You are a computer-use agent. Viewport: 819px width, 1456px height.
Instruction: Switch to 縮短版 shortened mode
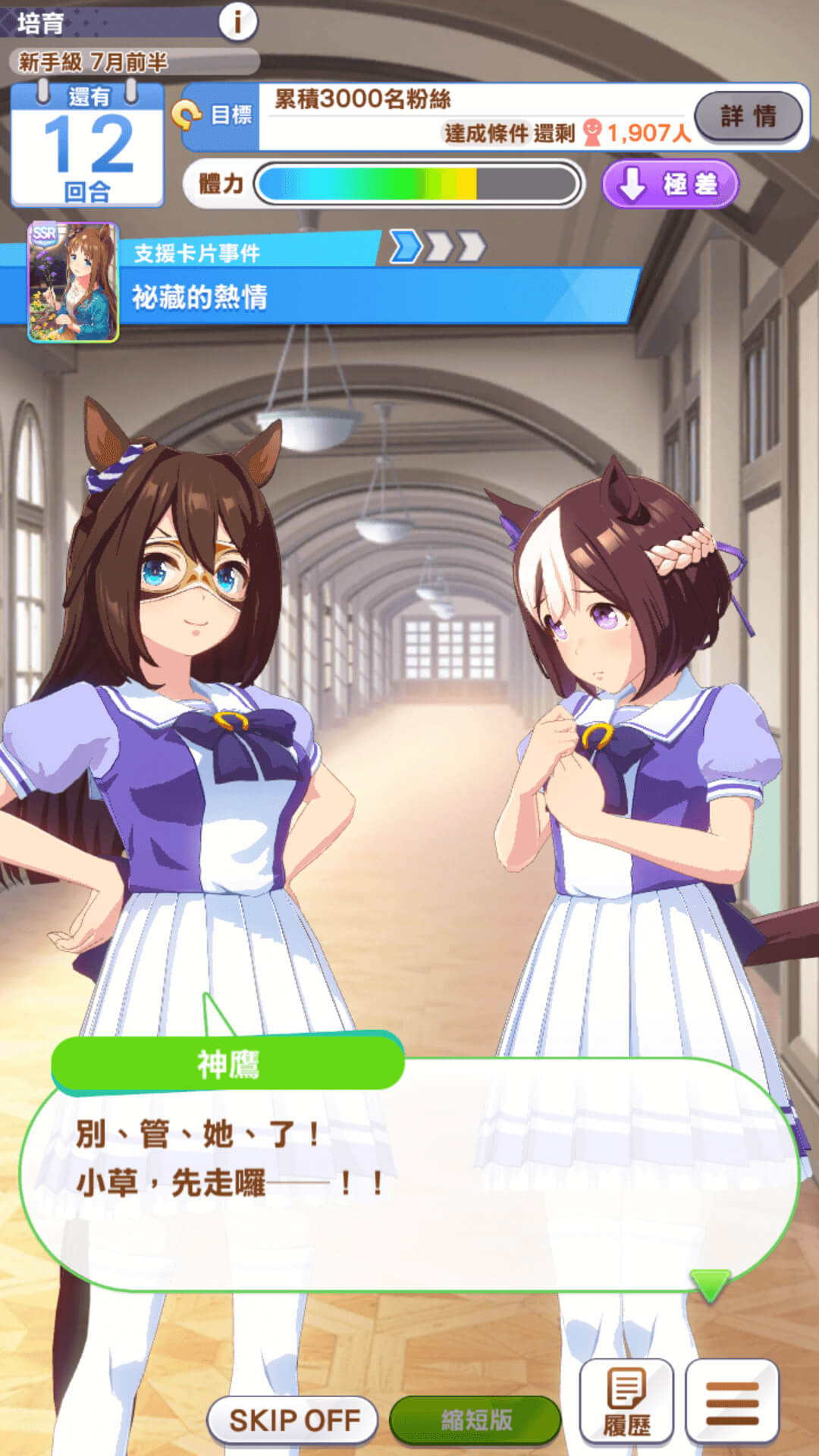tap(475, 1420)
